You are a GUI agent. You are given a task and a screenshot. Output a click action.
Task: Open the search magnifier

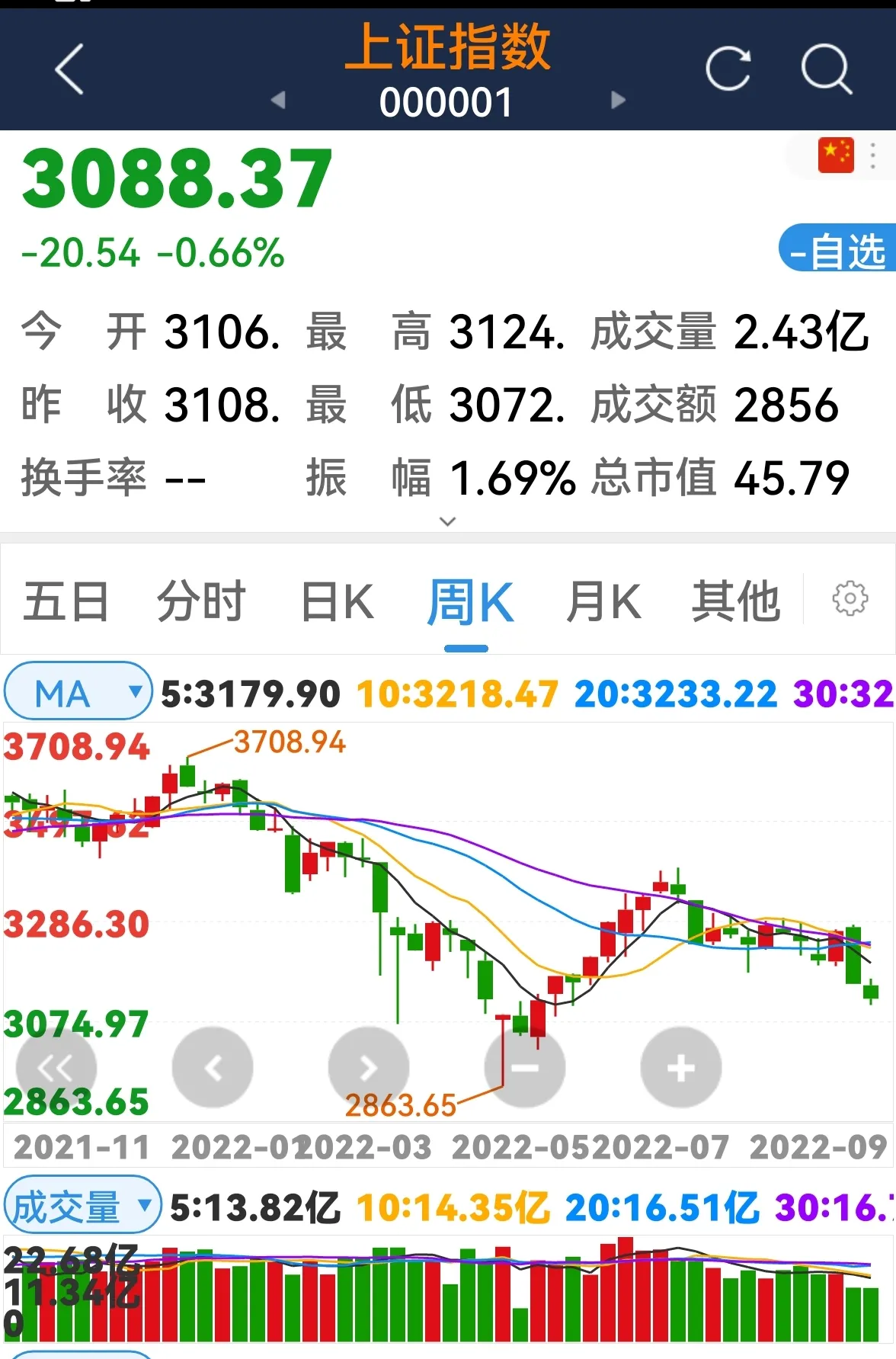point(826,69)
